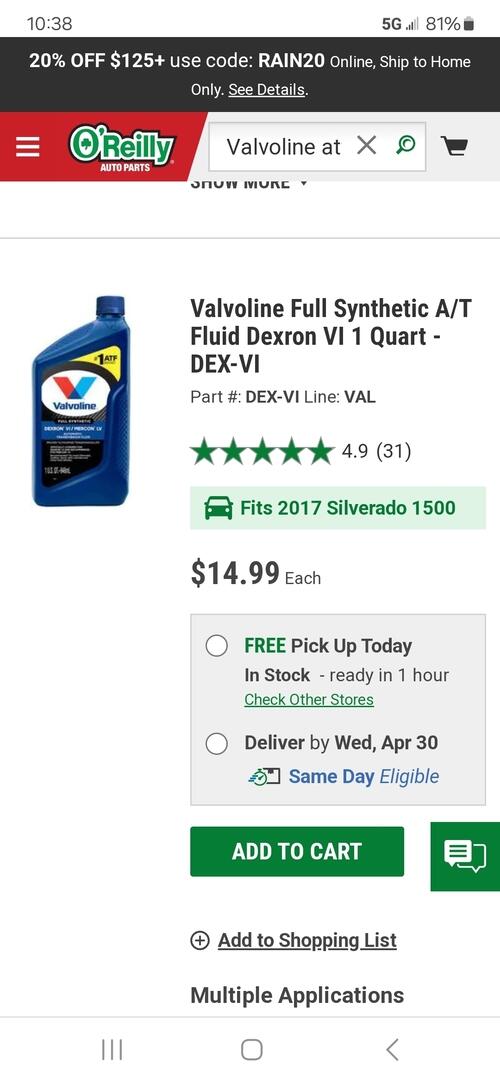Open the Fits 2017 Silverado 1500 badge
Screen dimensions: 500x1083
(338, 508)
